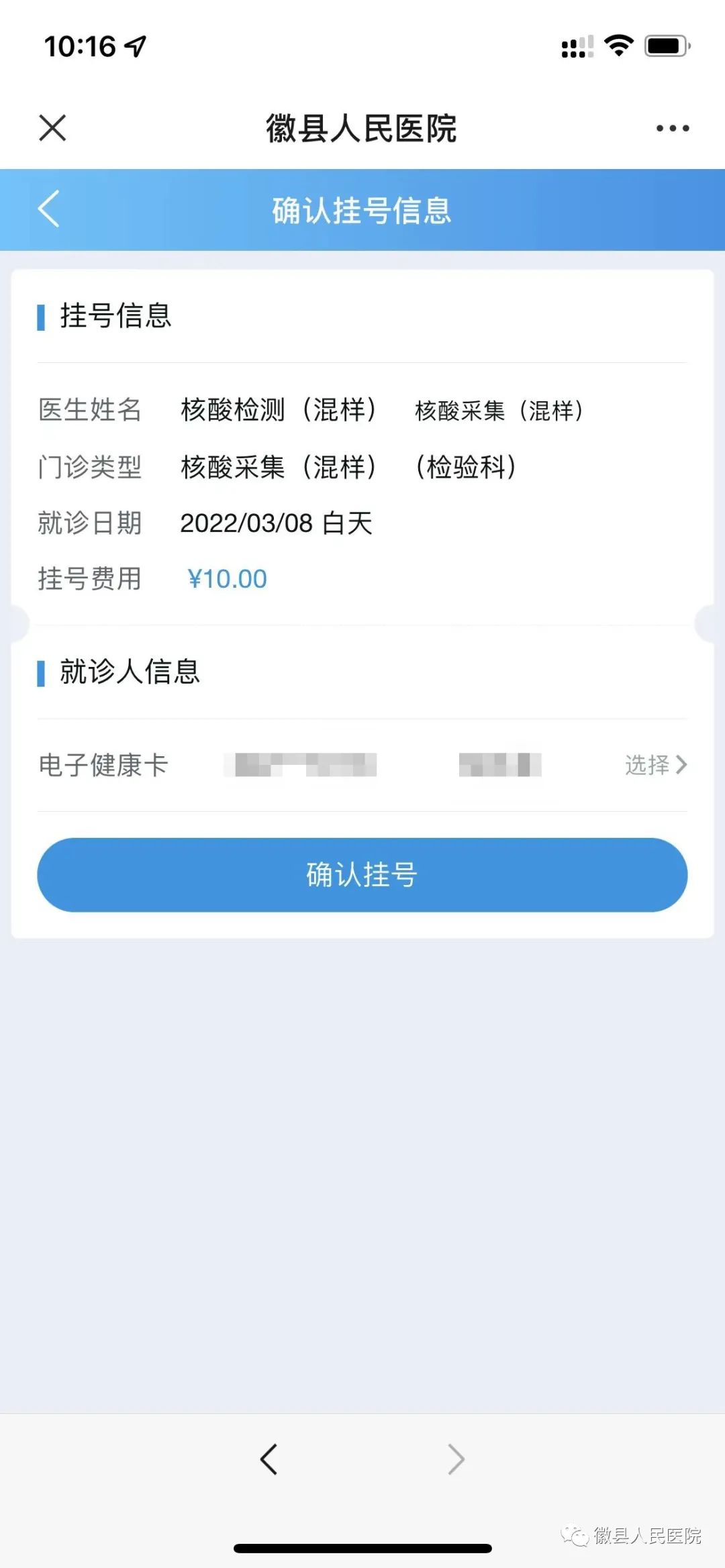The image size is (725, 1568).
Task: Open the 就诊人信息 section header
Action: pos(129,674)
